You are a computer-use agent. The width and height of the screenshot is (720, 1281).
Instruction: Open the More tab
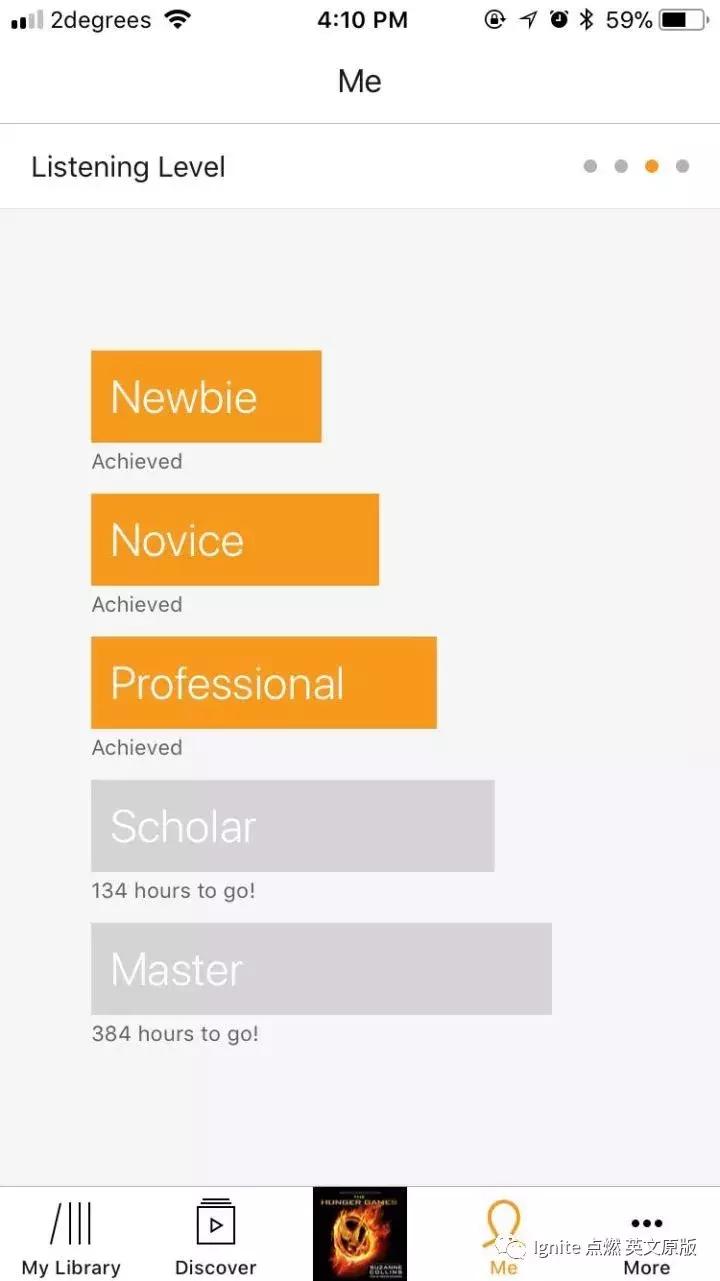coord(646,1240)
